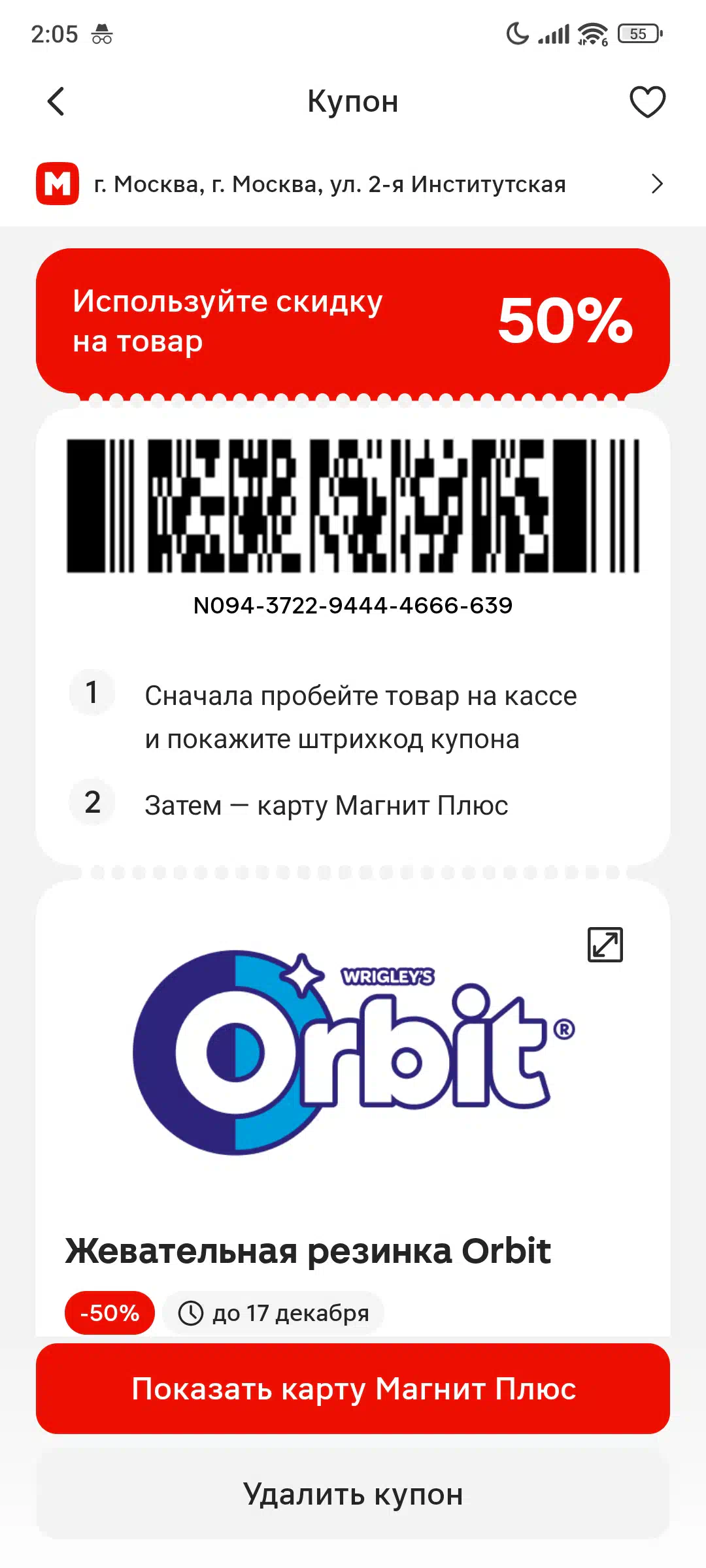This screenshot has width=706, height=1568.
Task: Open store address ул. 2-я Институтская
Action: point(353,184)
